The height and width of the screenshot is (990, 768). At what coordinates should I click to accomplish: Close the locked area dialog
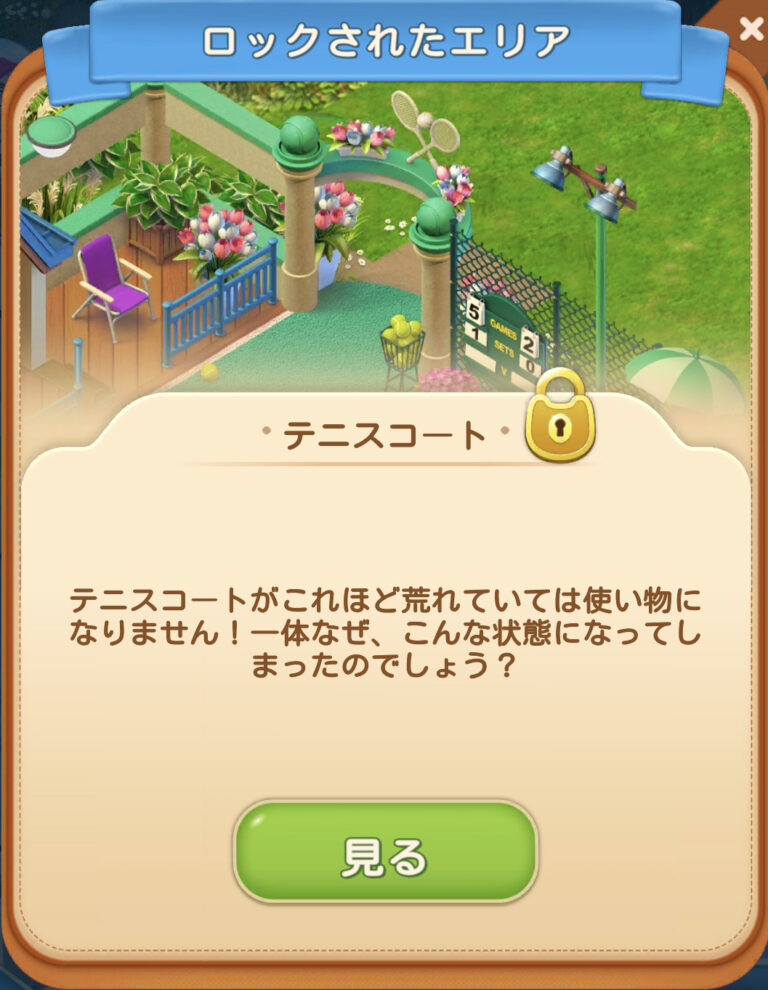point(750,28)
